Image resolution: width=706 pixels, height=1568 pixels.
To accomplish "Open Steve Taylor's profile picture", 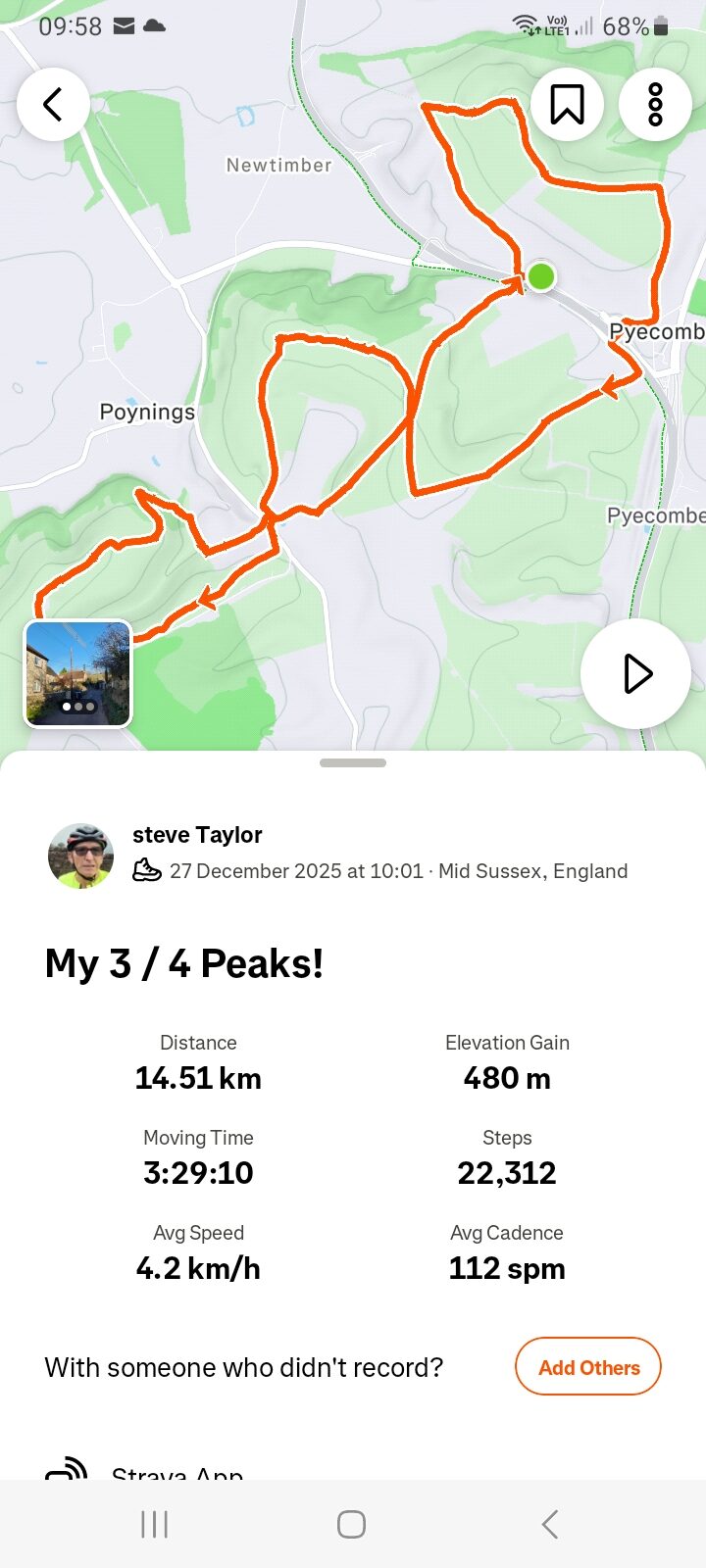I will click(80, 856).
